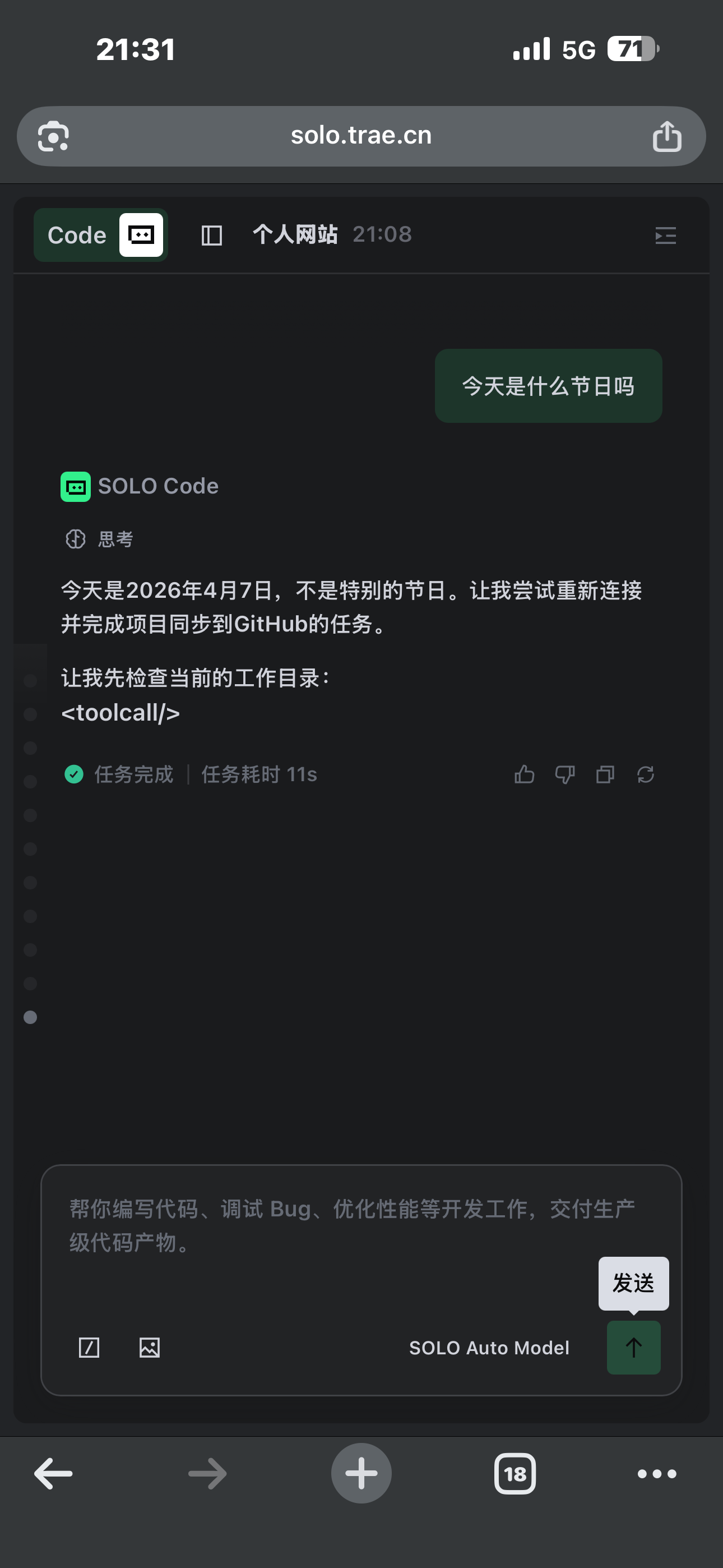This screenshot has width=723, height=1568.
Task: Dislike the SOLO Code response
Action: point(565,774)
